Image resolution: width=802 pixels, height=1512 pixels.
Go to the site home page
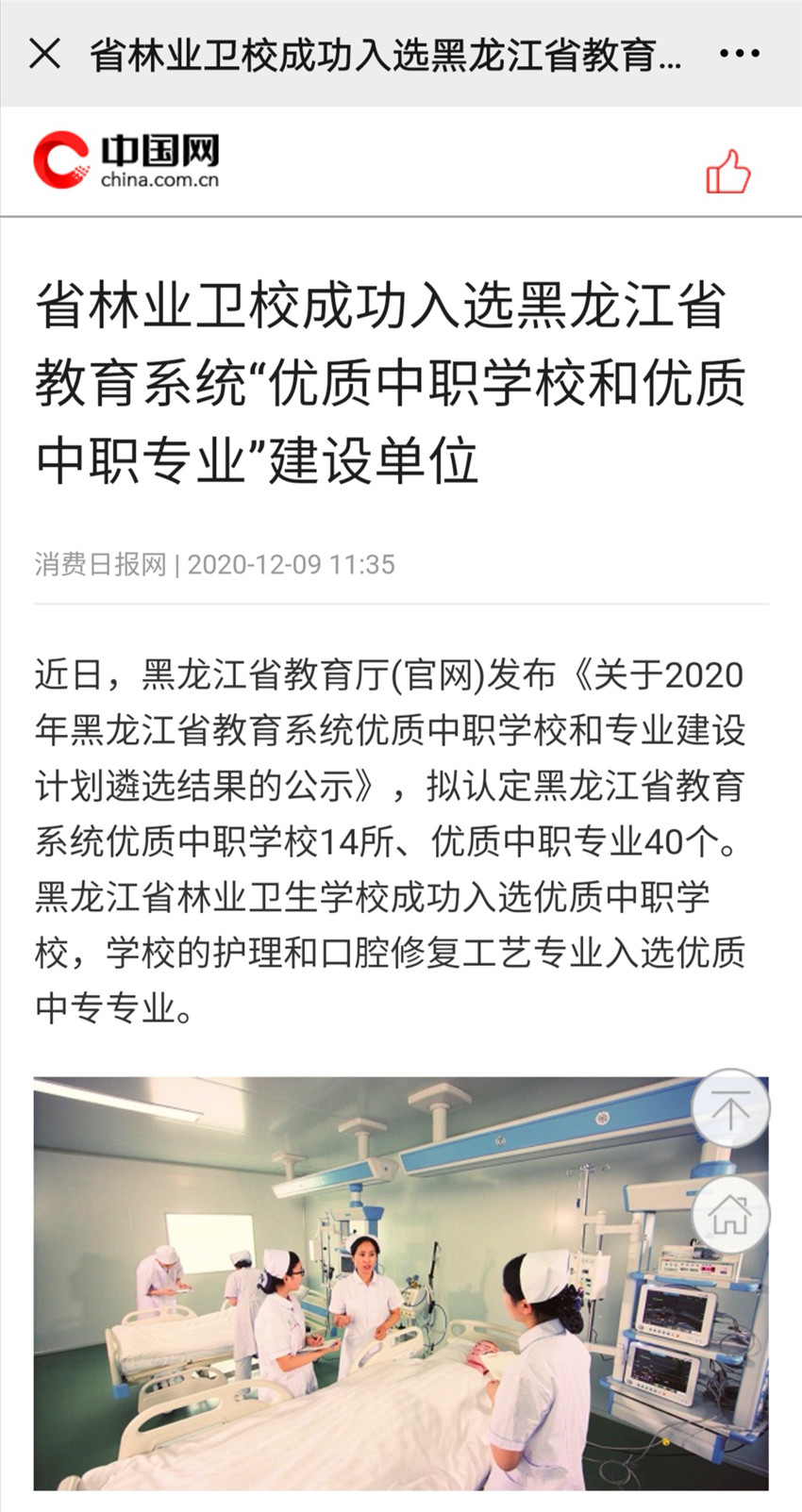[729, 1215]
